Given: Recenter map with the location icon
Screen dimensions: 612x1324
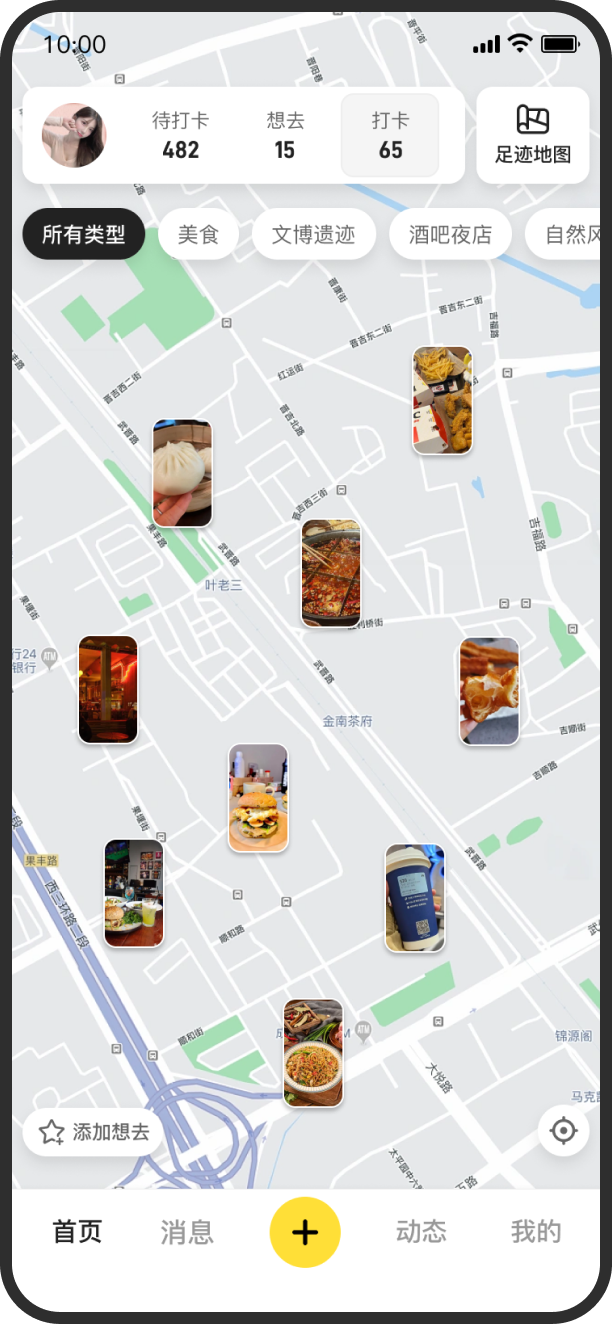Looking at the screenshot, I should coord(563,1131).
